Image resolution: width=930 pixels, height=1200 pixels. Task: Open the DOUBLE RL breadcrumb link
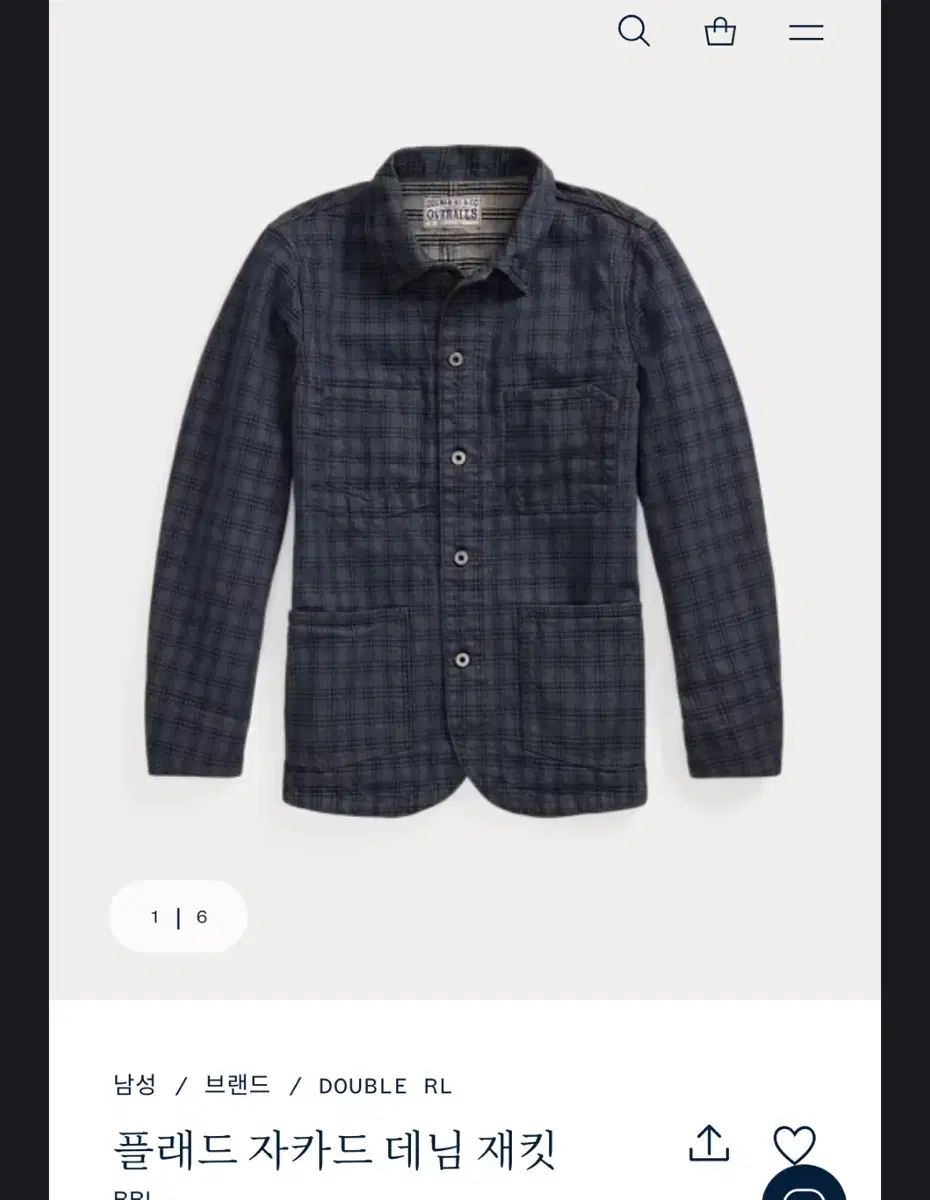[x=385, y=1086]
